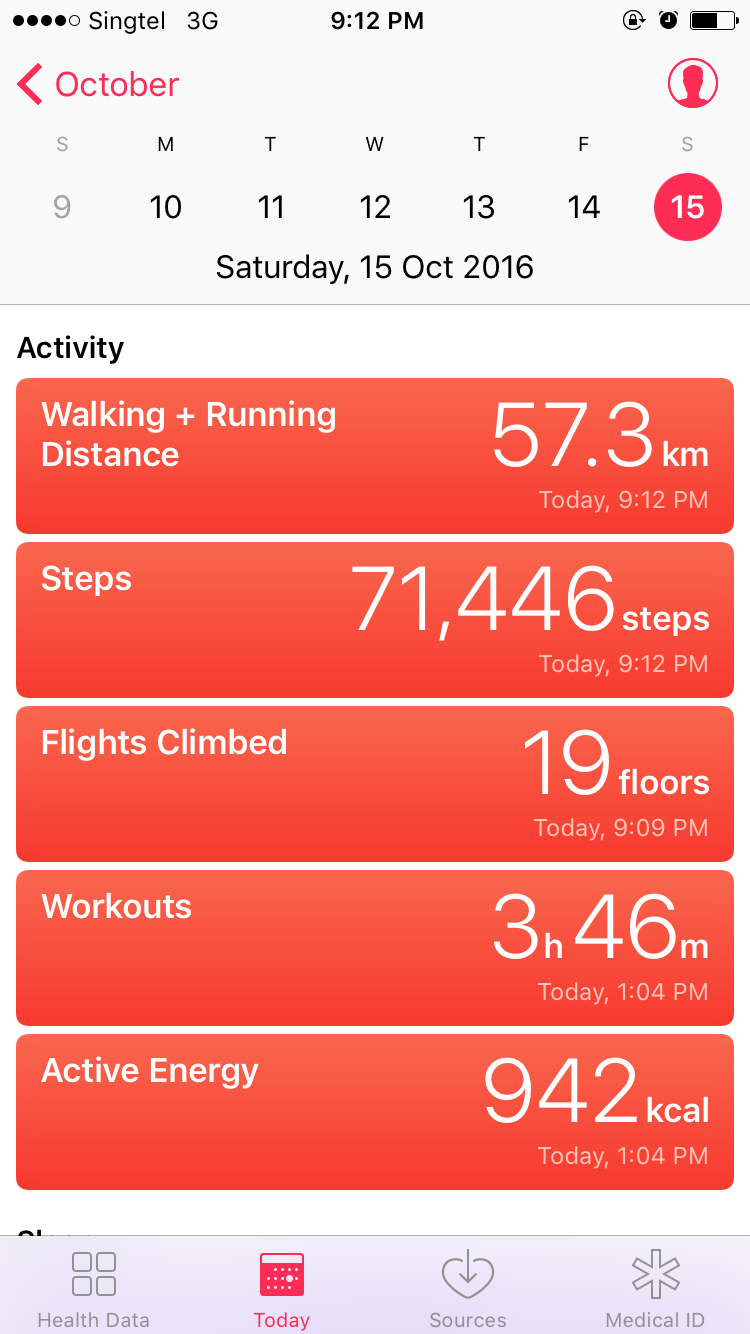The image size is (750, 1334).
Task: Tap the Today tab
Action: tap(281, 1289)
